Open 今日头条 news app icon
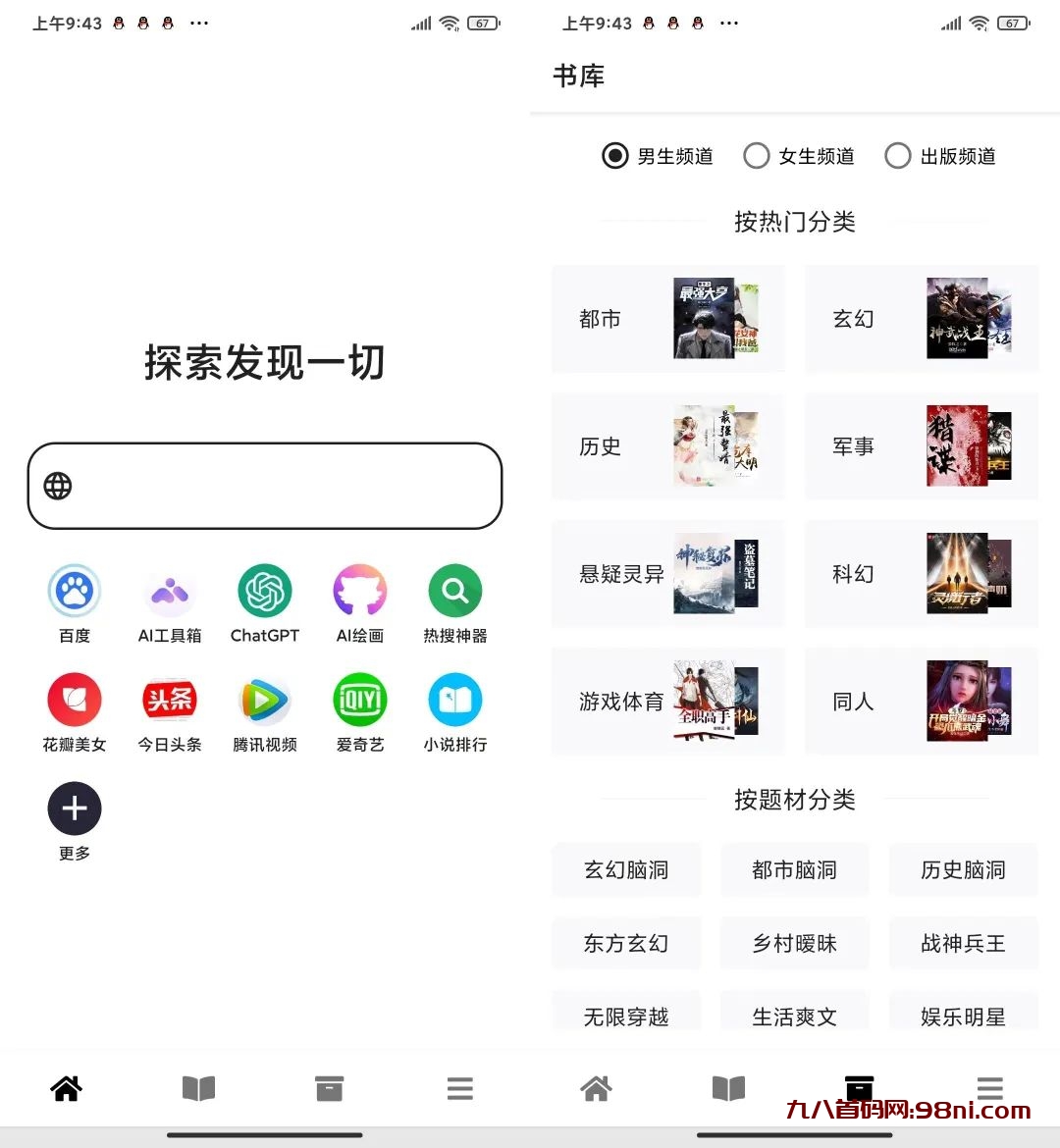This screenshot has width=1060, height=1148. click(x=169, y=699)
